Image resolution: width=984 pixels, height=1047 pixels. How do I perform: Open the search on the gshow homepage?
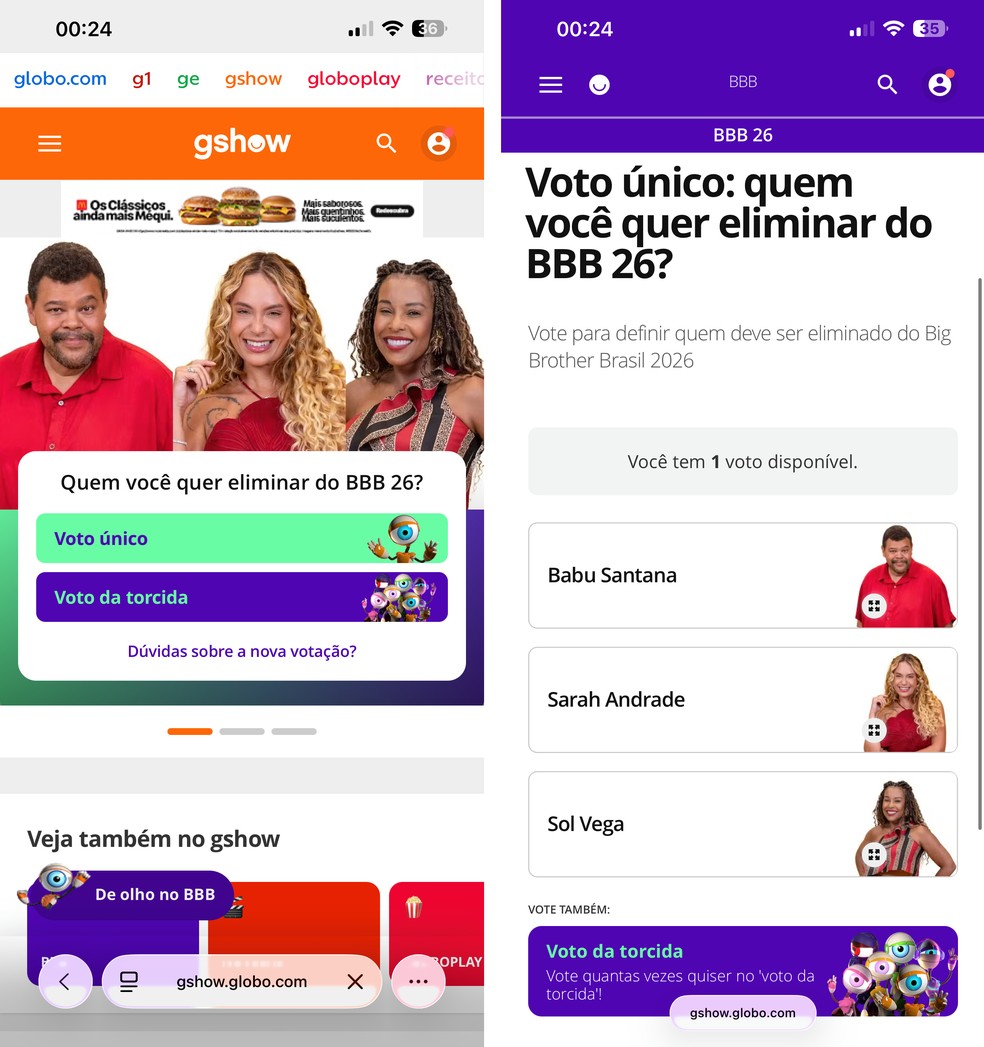(x=387, y=143)
